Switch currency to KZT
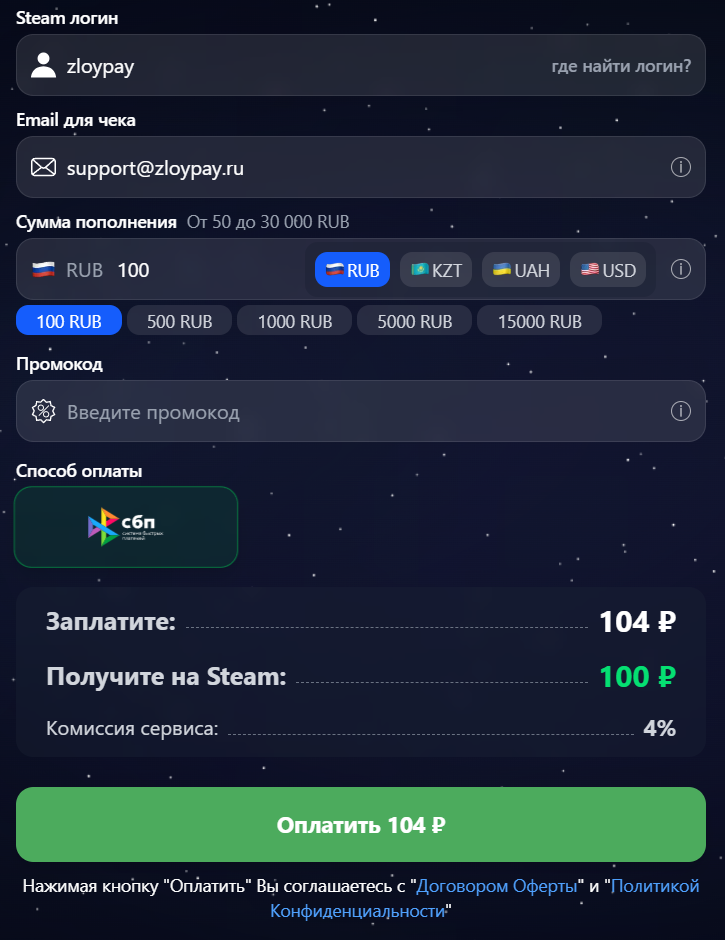This screenshot has width=725, height=940. 435,269
